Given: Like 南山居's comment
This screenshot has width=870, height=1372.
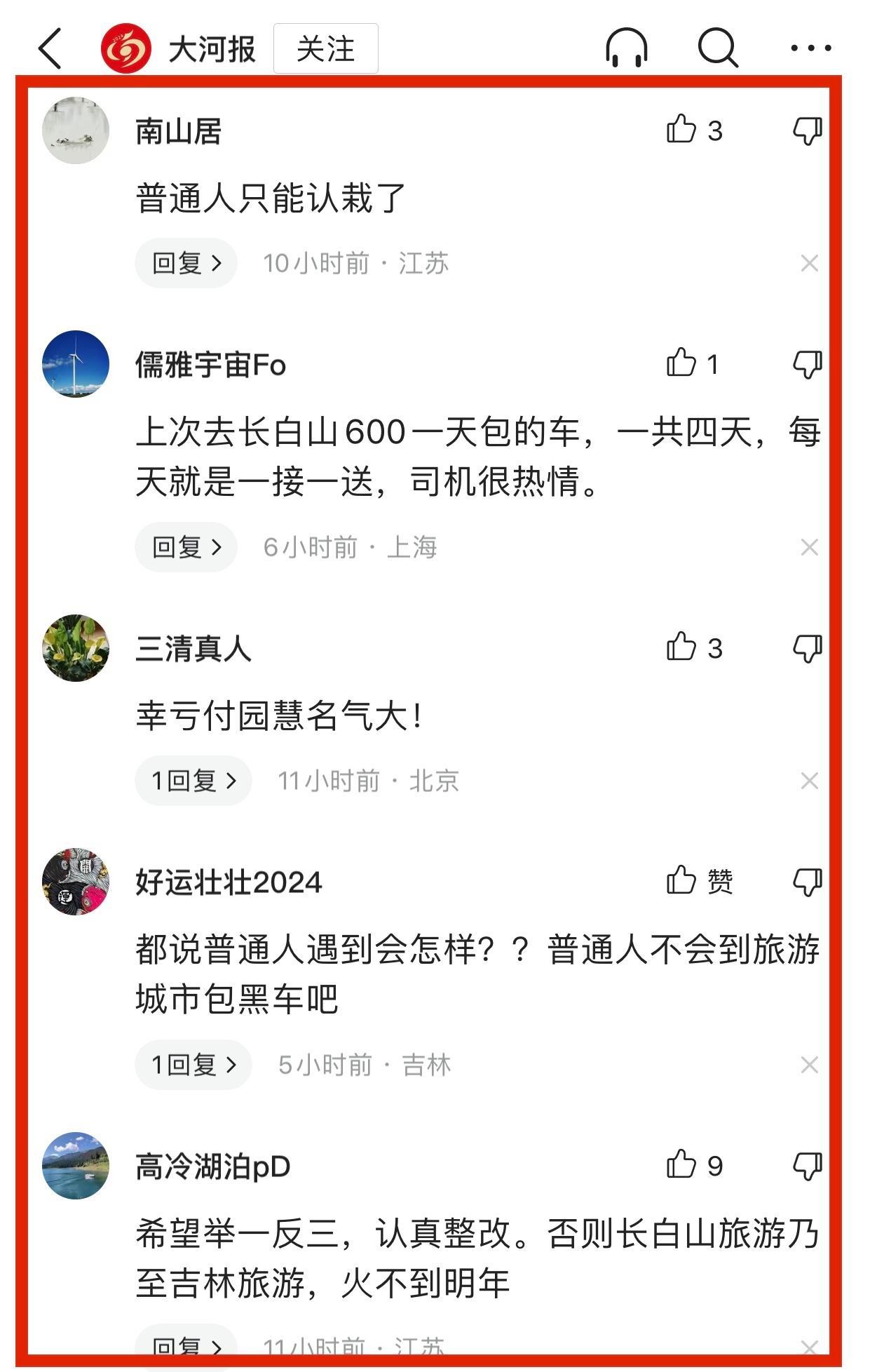Looking at the screenshot, I should point(681,130).
